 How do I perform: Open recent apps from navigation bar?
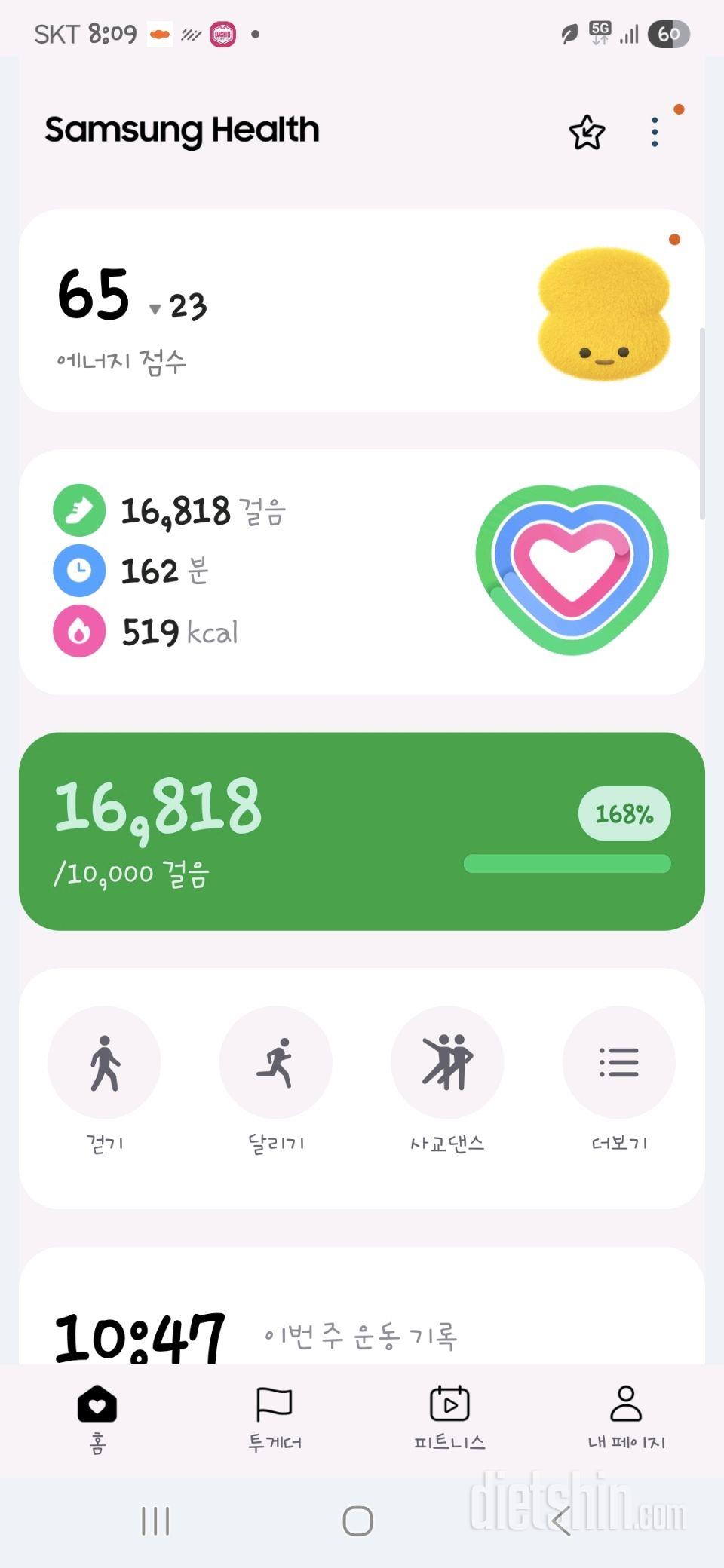155,1521
